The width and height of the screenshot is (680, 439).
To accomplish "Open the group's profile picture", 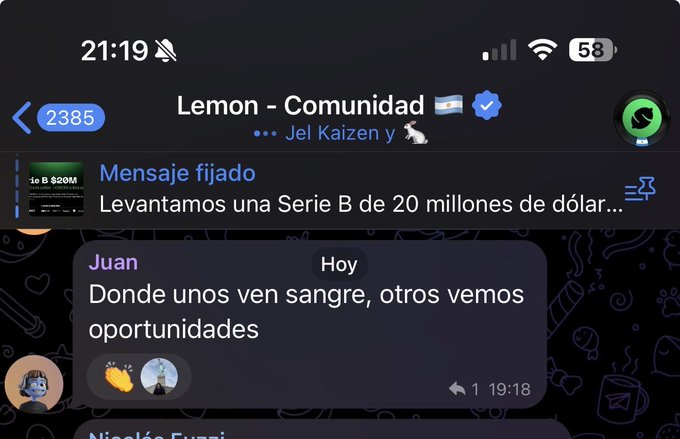I will (x=641, y=118).
